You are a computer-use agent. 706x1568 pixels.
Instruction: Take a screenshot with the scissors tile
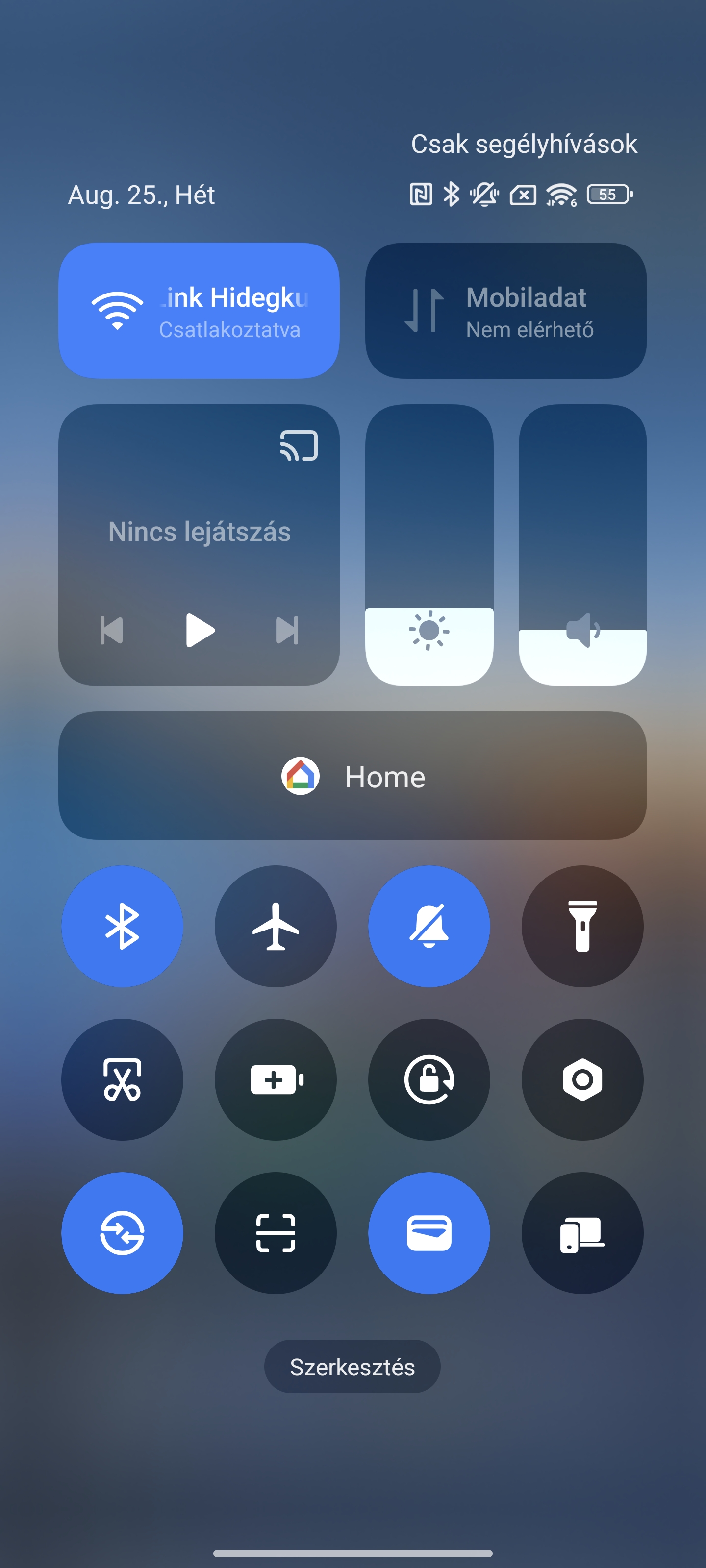(123, 1079)
